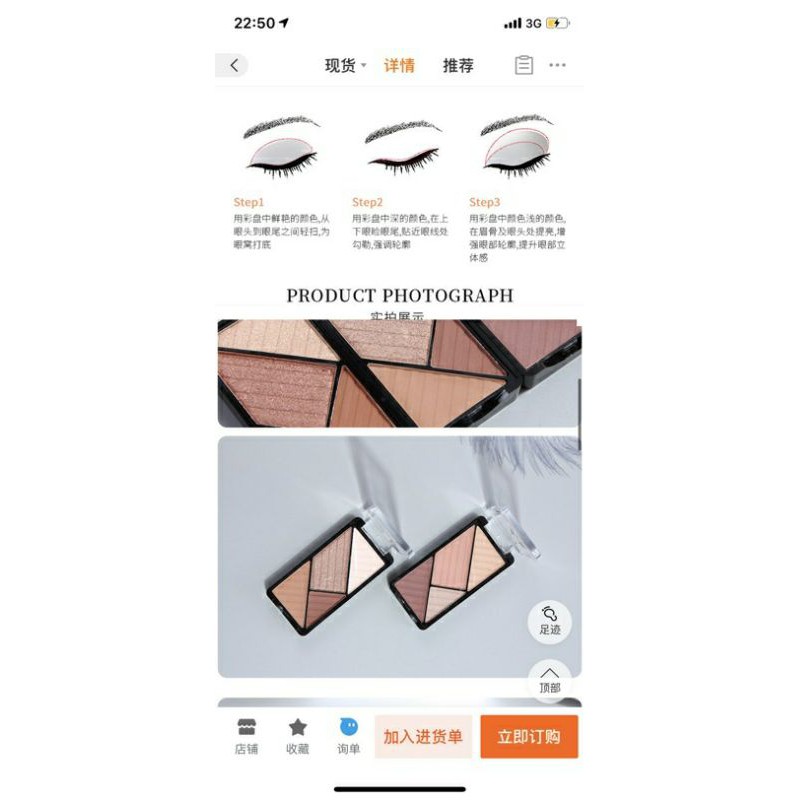The image size is (800, 800).
Task: Order now with 立即订购
Action: pos(529,737)
